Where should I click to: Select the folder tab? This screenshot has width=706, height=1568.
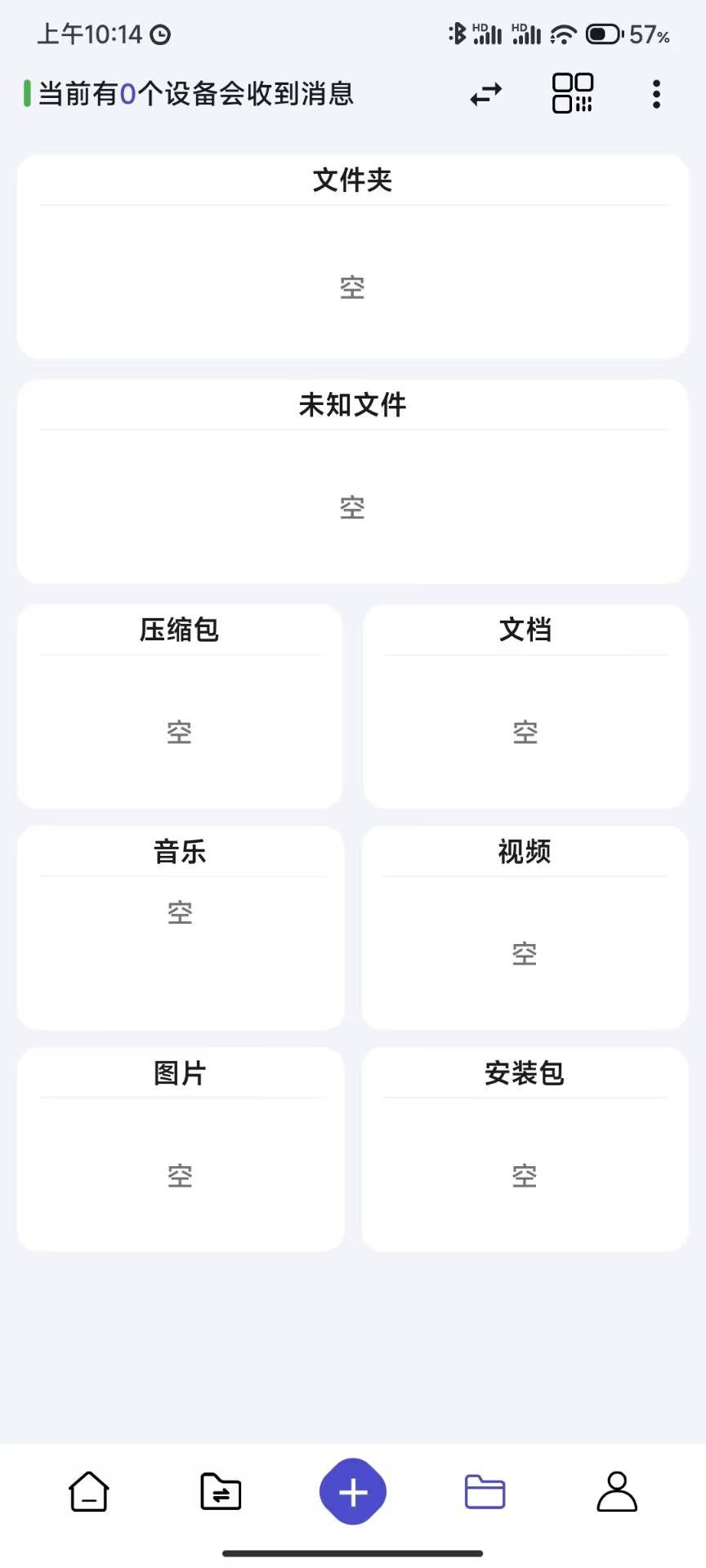(x=485, y=1491)
